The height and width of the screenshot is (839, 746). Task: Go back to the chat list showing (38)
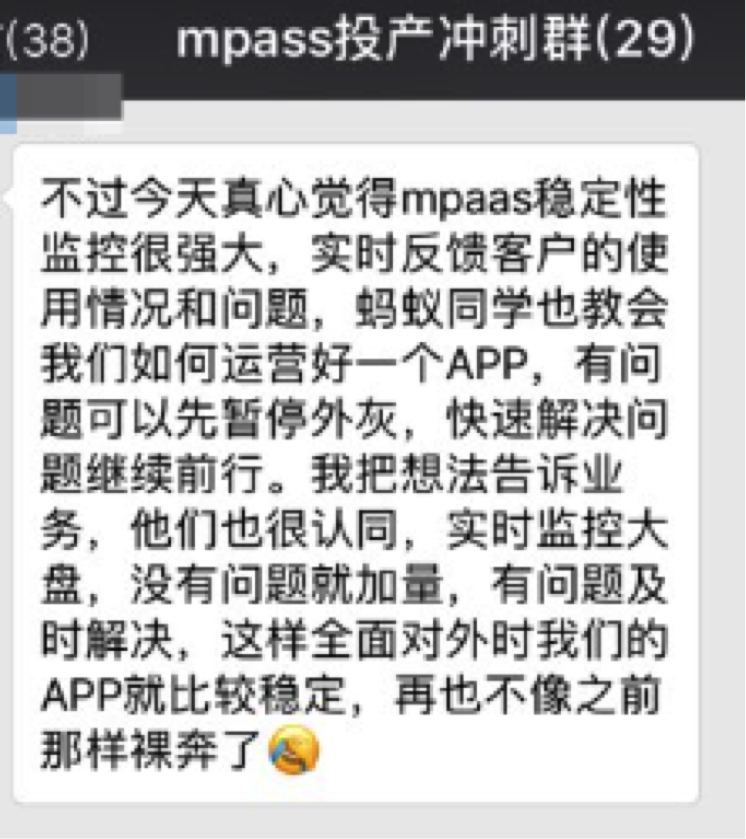48,41
